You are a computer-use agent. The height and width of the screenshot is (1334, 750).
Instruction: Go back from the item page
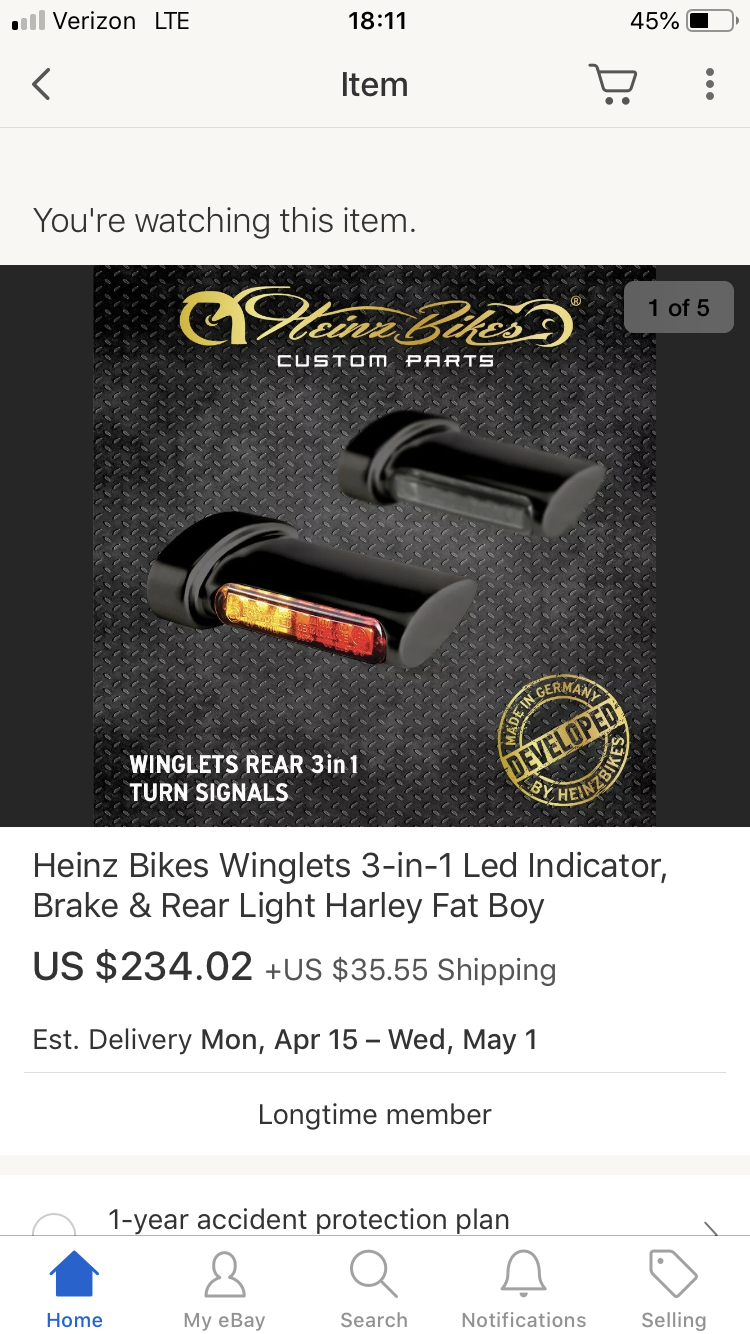pos(41,84)
